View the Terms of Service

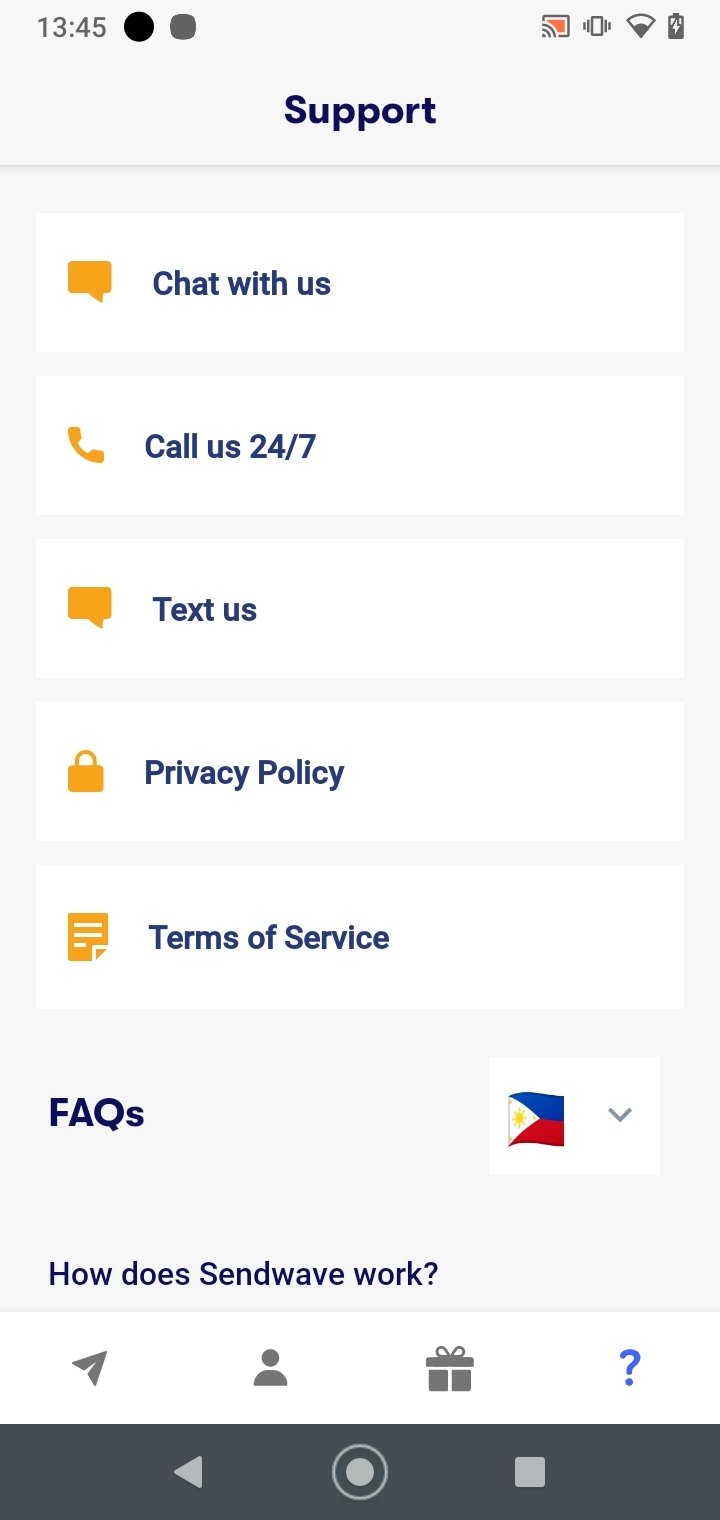pos(360,937)
